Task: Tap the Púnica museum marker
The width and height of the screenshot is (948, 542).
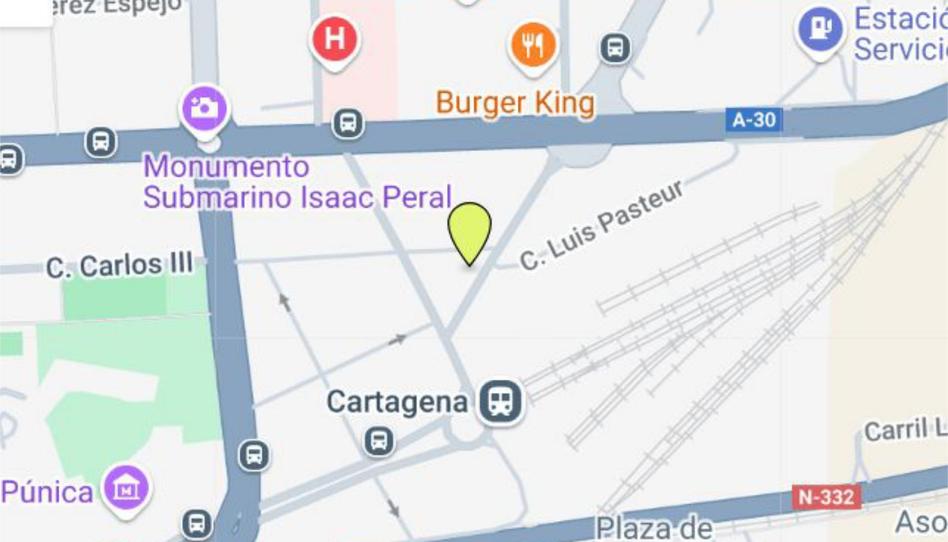Action: point(127,489)
